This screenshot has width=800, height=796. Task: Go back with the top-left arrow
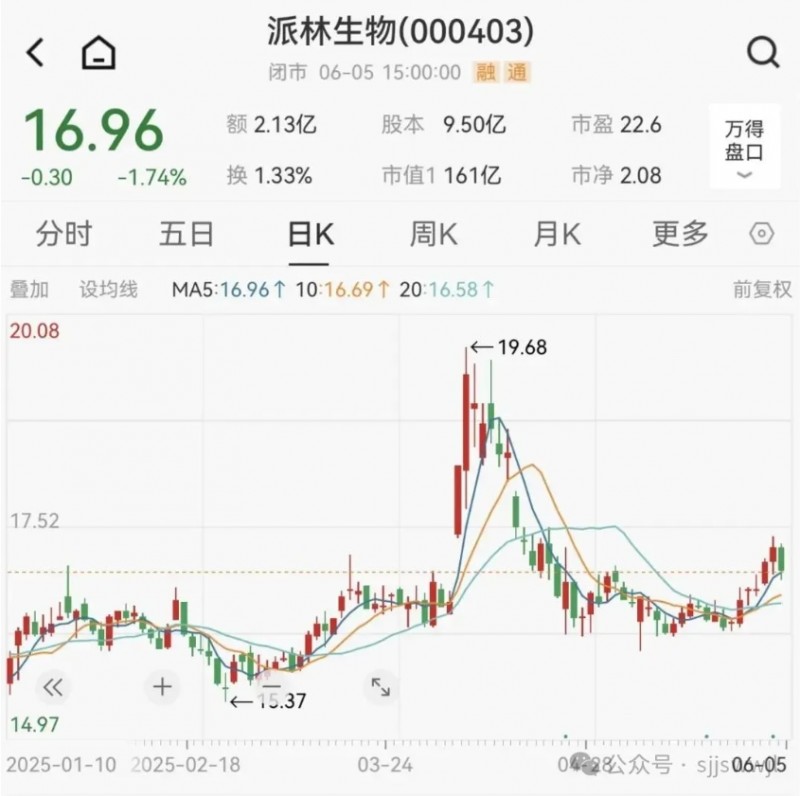tap(36, 52)
